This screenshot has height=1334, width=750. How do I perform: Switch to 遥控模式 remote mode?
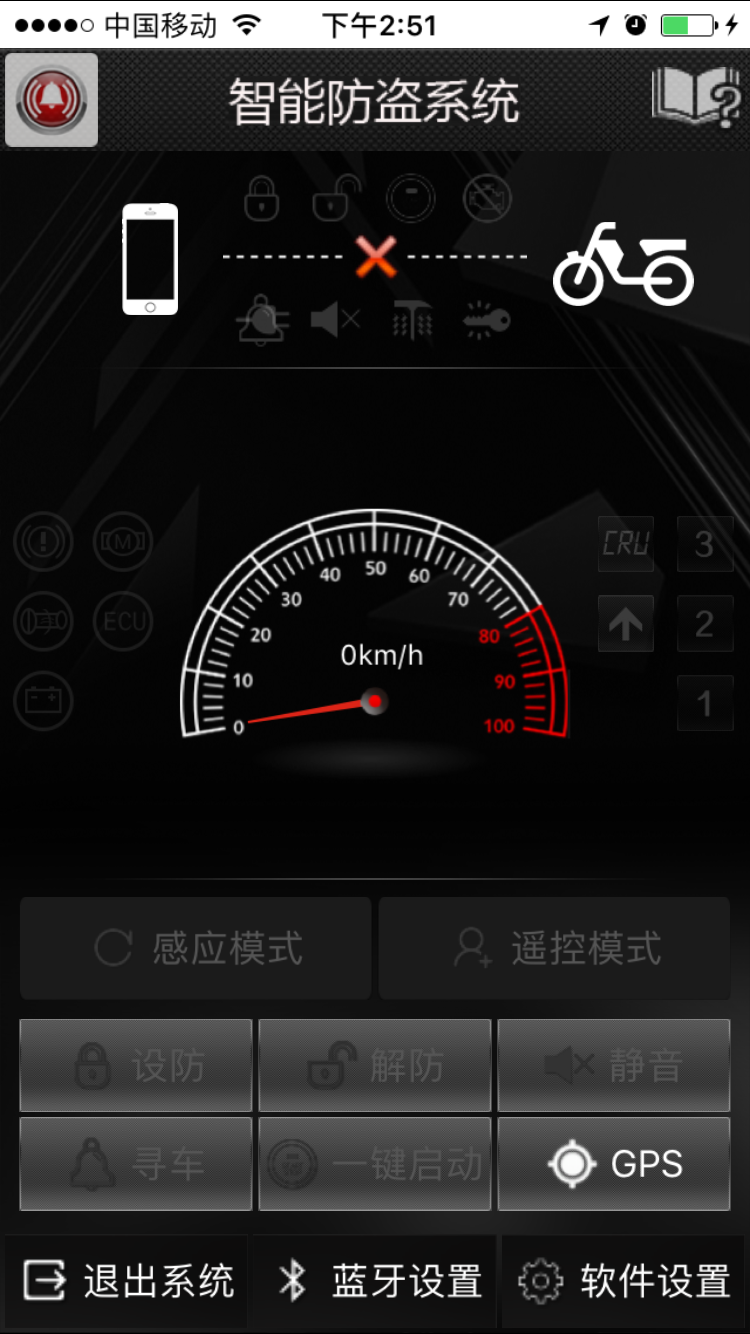pyautogui.click(x=554, y=948)
